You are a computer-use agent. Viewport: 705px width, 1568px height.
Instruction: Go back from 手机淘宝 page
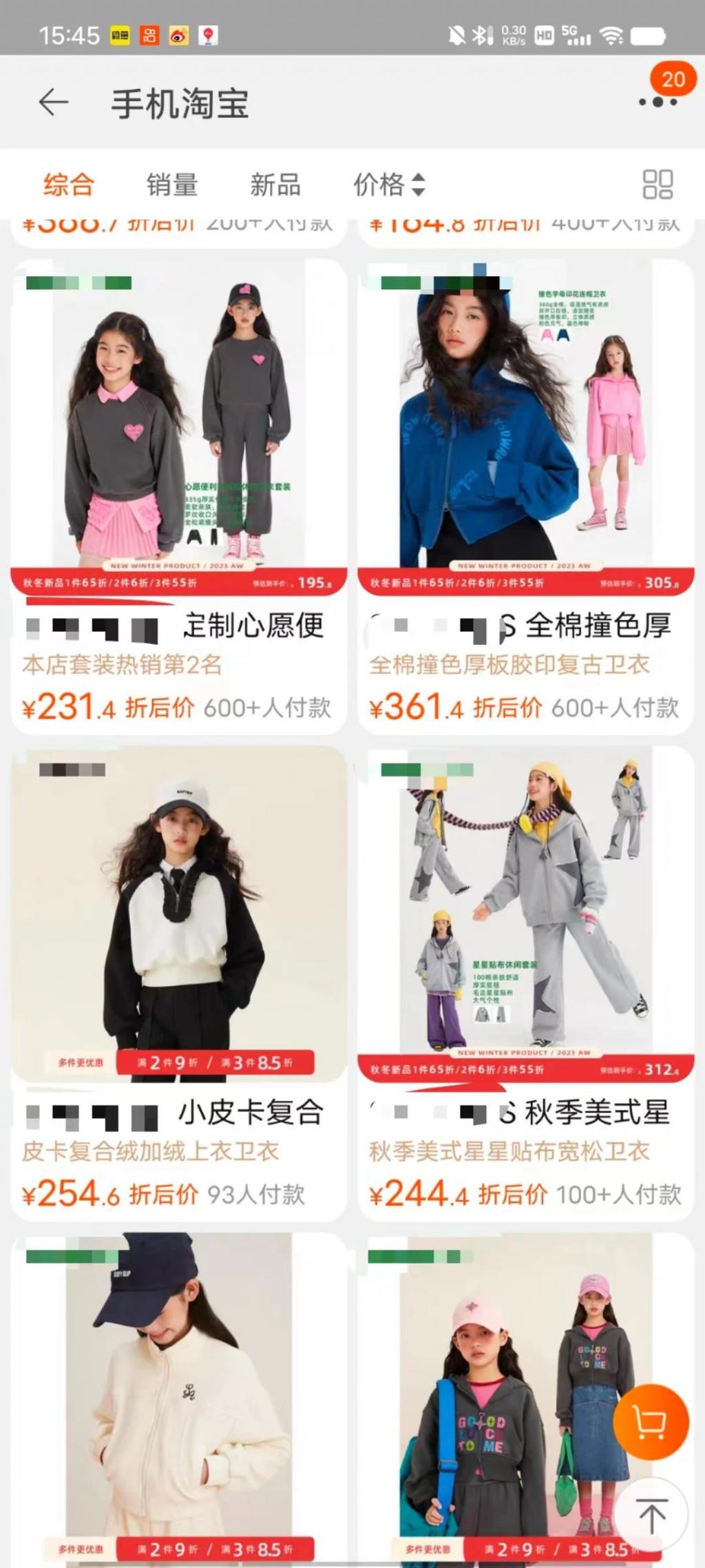click(x=53, y=103)
